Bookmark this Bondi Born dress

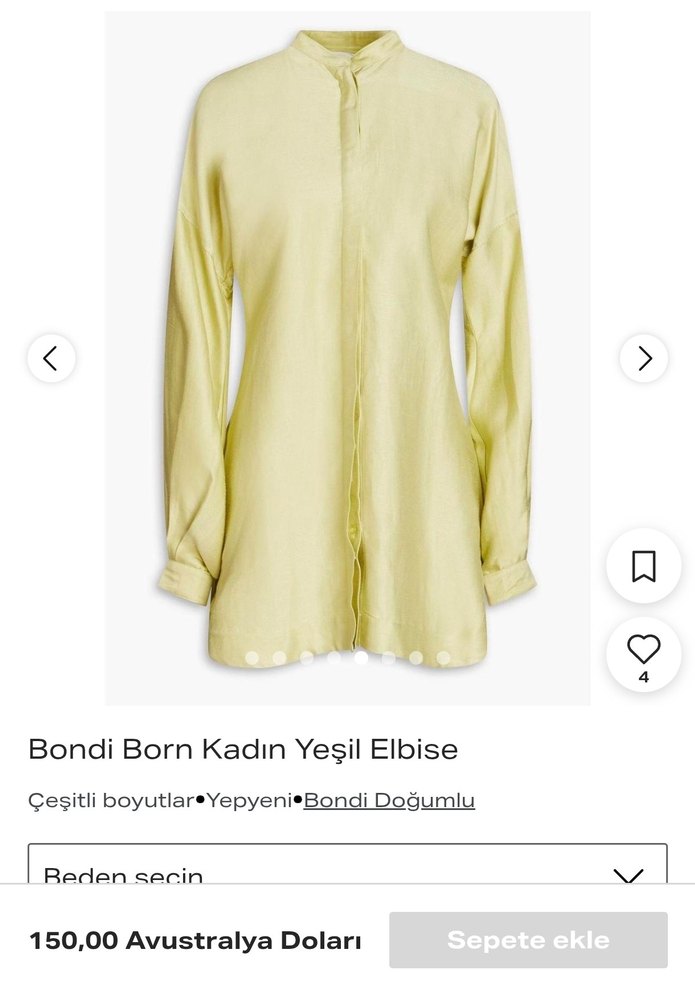(643, 566)
